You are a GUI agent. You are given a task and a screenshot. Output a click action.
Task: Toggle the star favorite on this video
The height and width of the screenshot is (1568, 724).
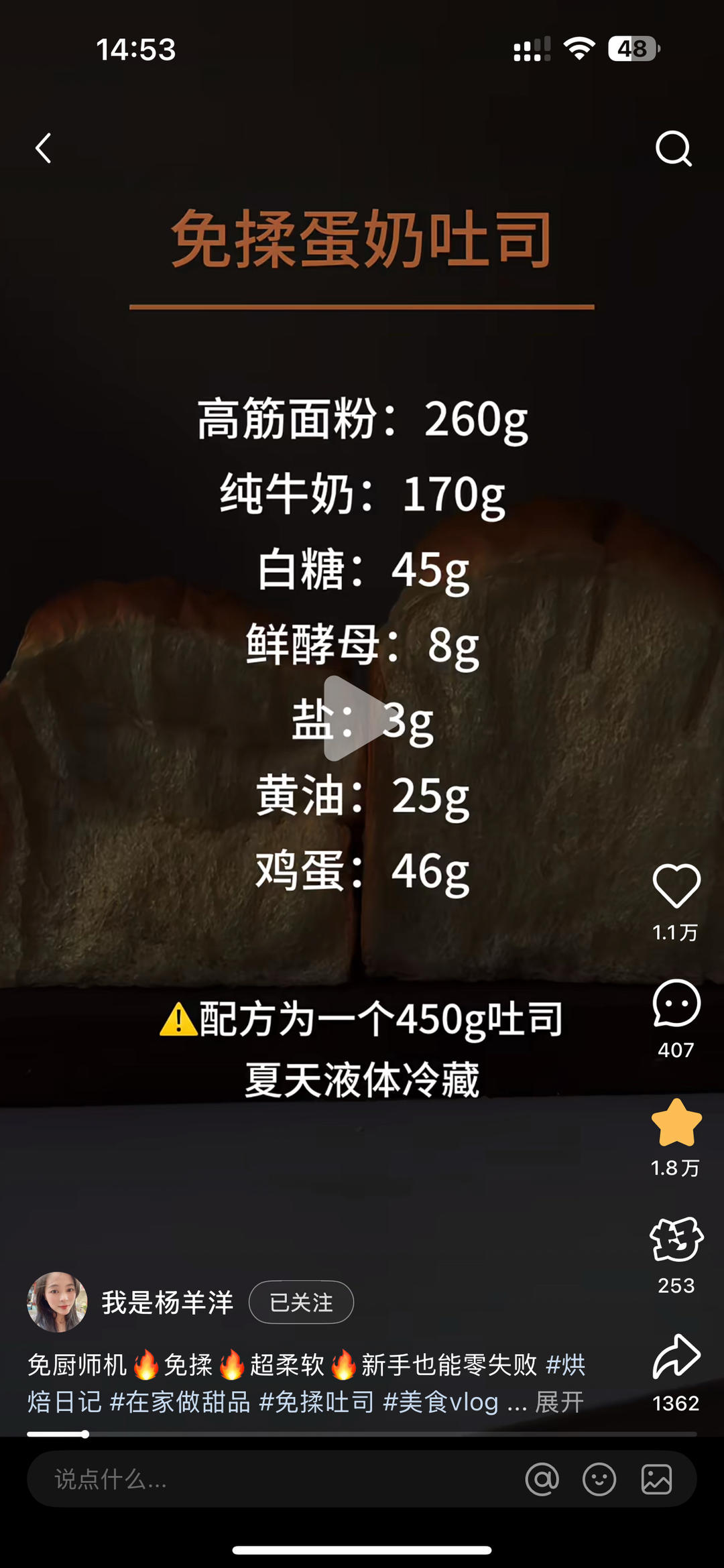pyautogui.click(x=676, y=1123)
